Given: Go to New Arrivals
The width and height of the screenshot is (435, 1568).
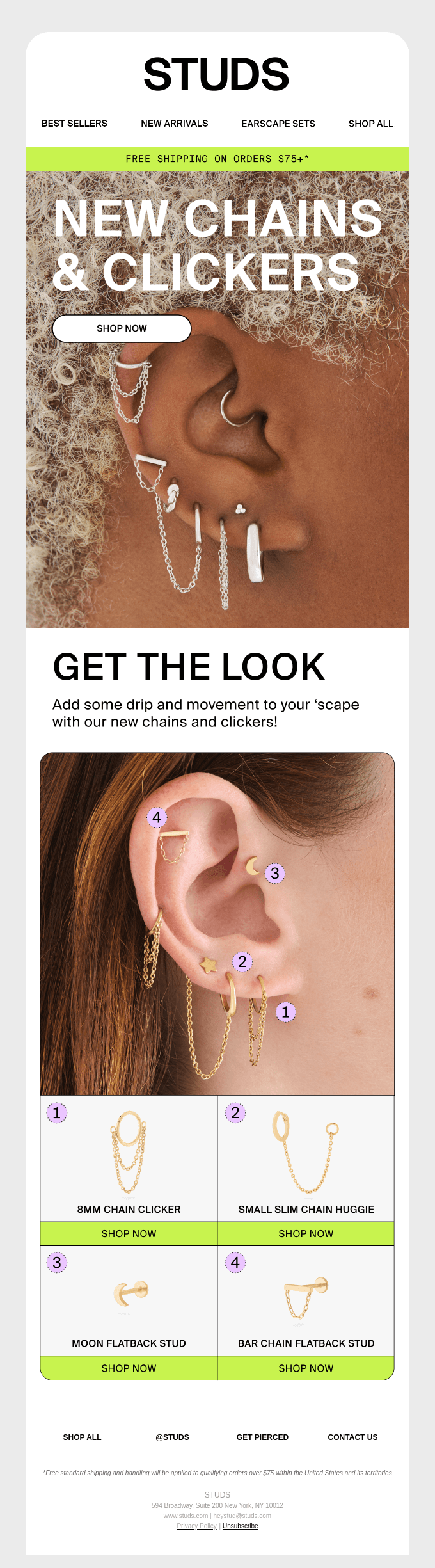Looking at the screenshot, I should click(174, 124).
